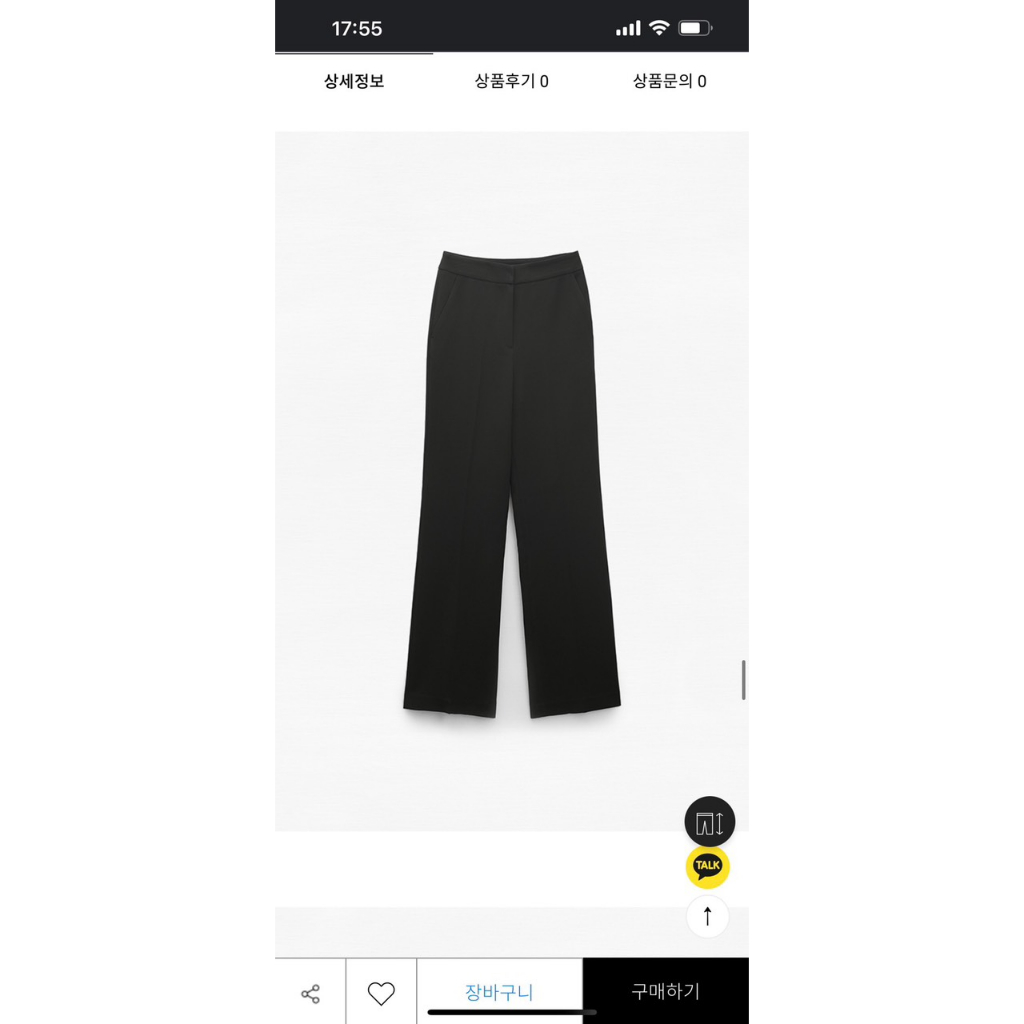Share this product
The width and height of the screenshot is (1024, 1024).
point(310,993)
